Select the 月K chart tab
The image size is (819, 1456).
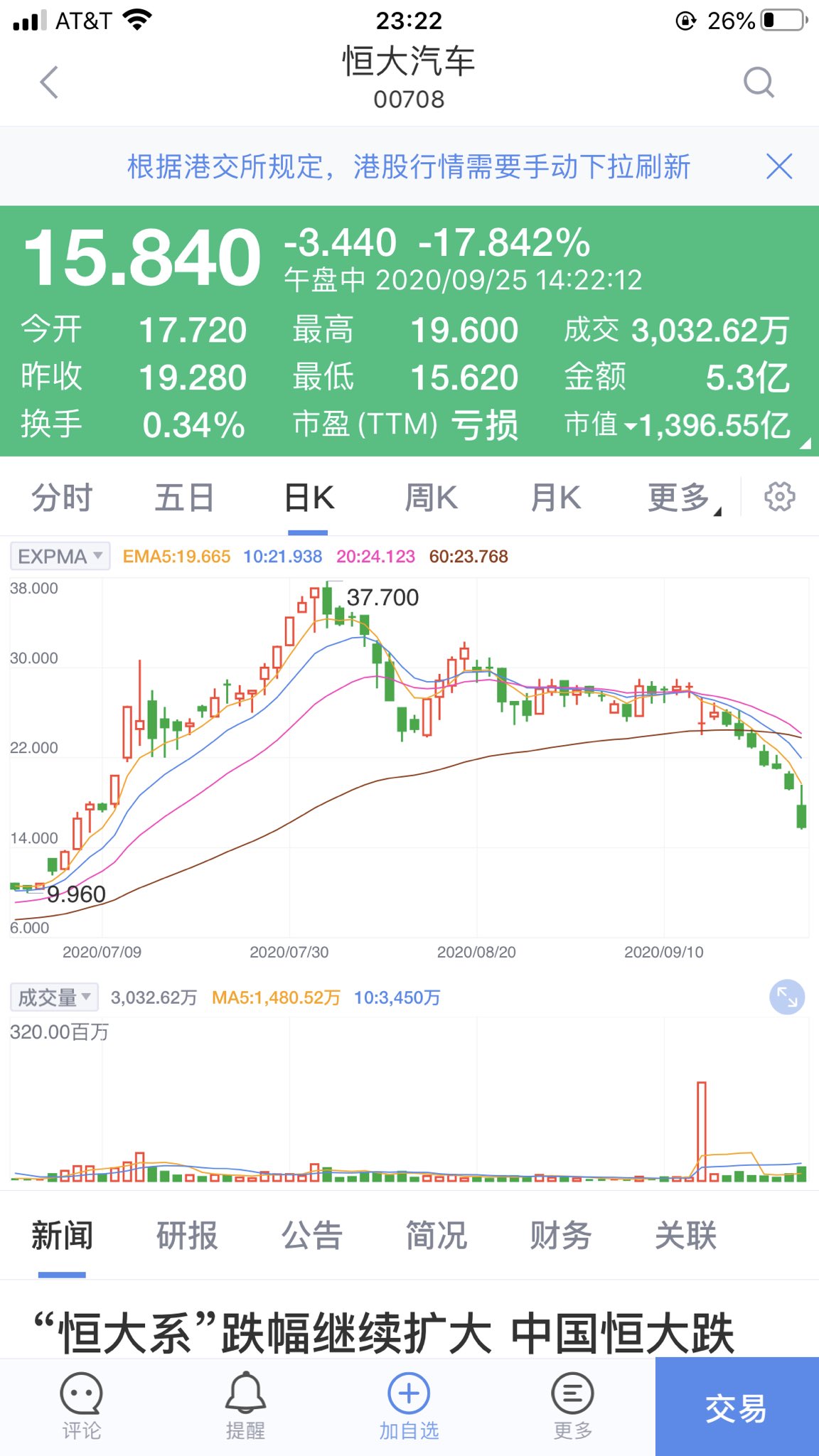pos(556,497)
